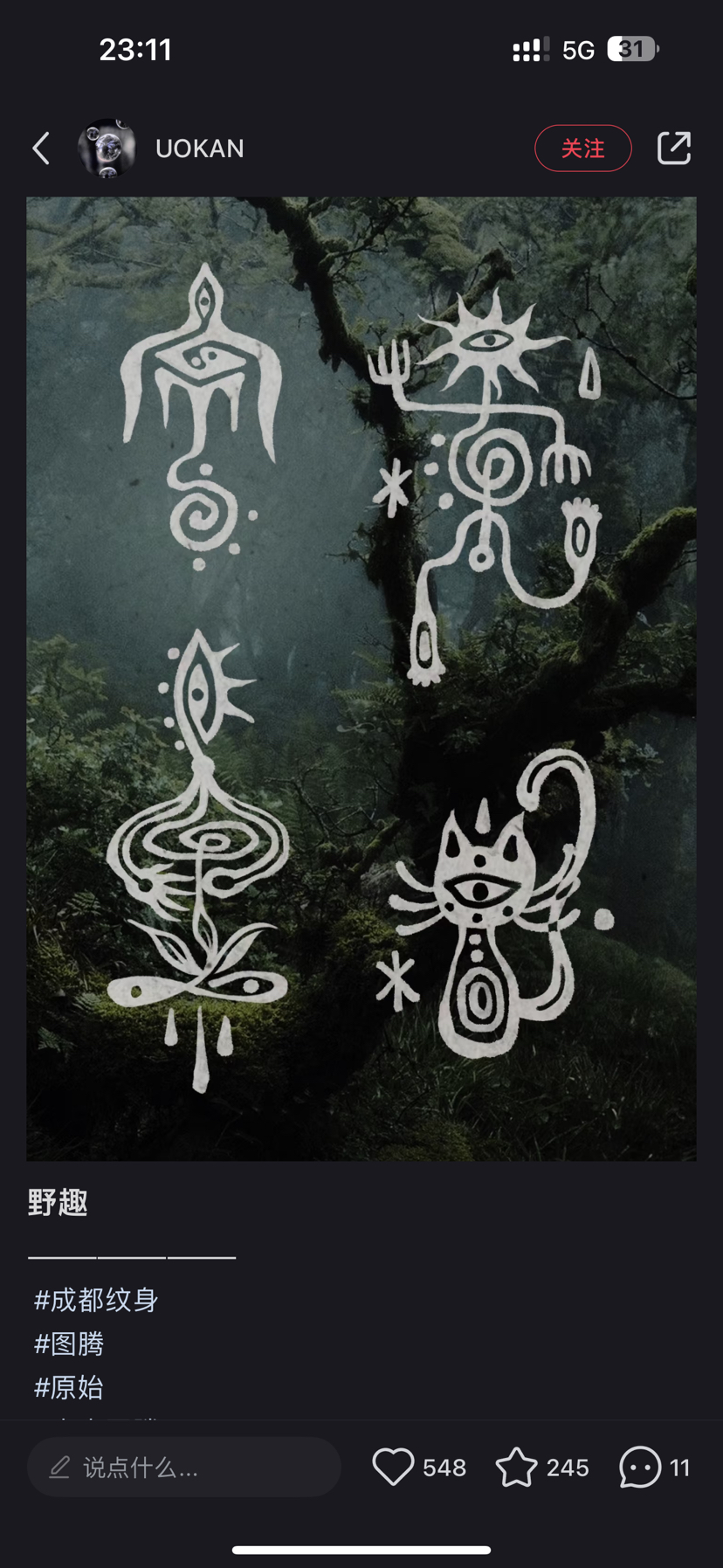The image size is (723, 1568).
Task: Open UOKAN's profile avatar
Action: point(107,149)
